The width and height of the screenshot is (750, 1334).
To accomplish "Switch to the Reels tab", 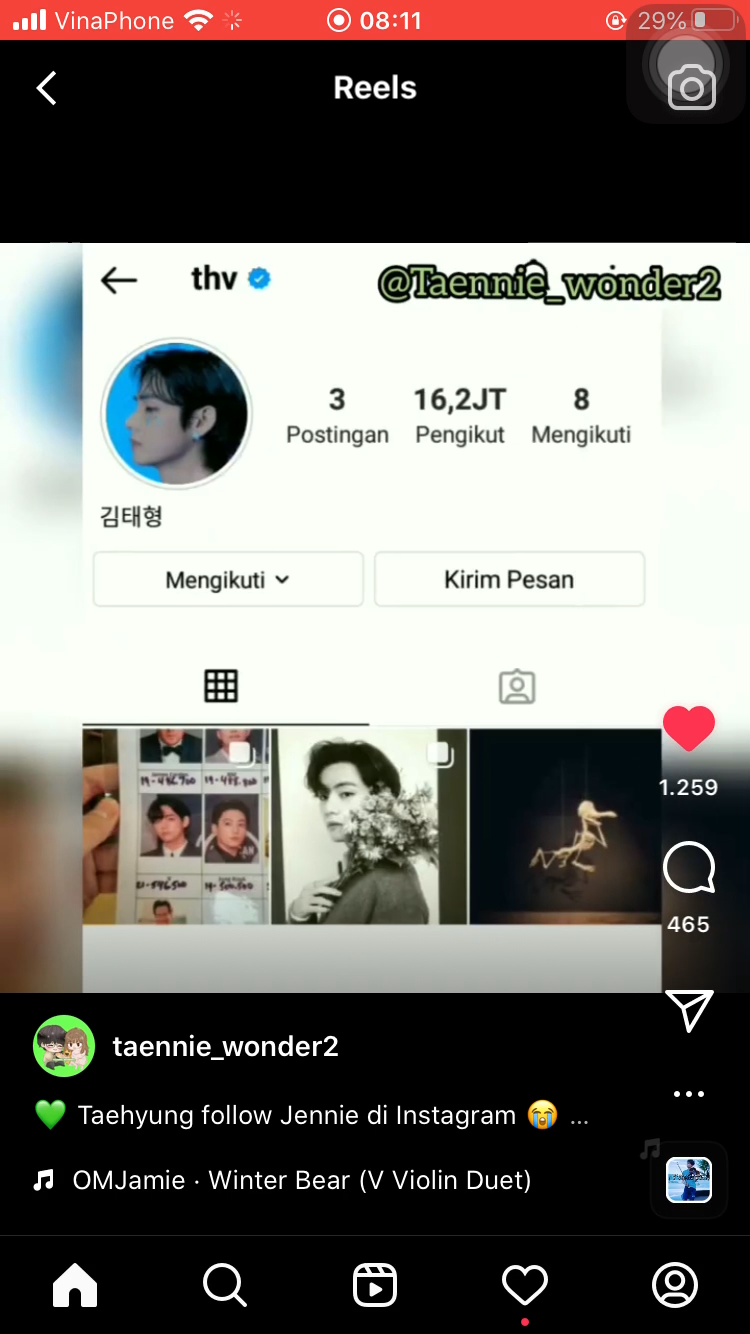I will (375, 1284).
